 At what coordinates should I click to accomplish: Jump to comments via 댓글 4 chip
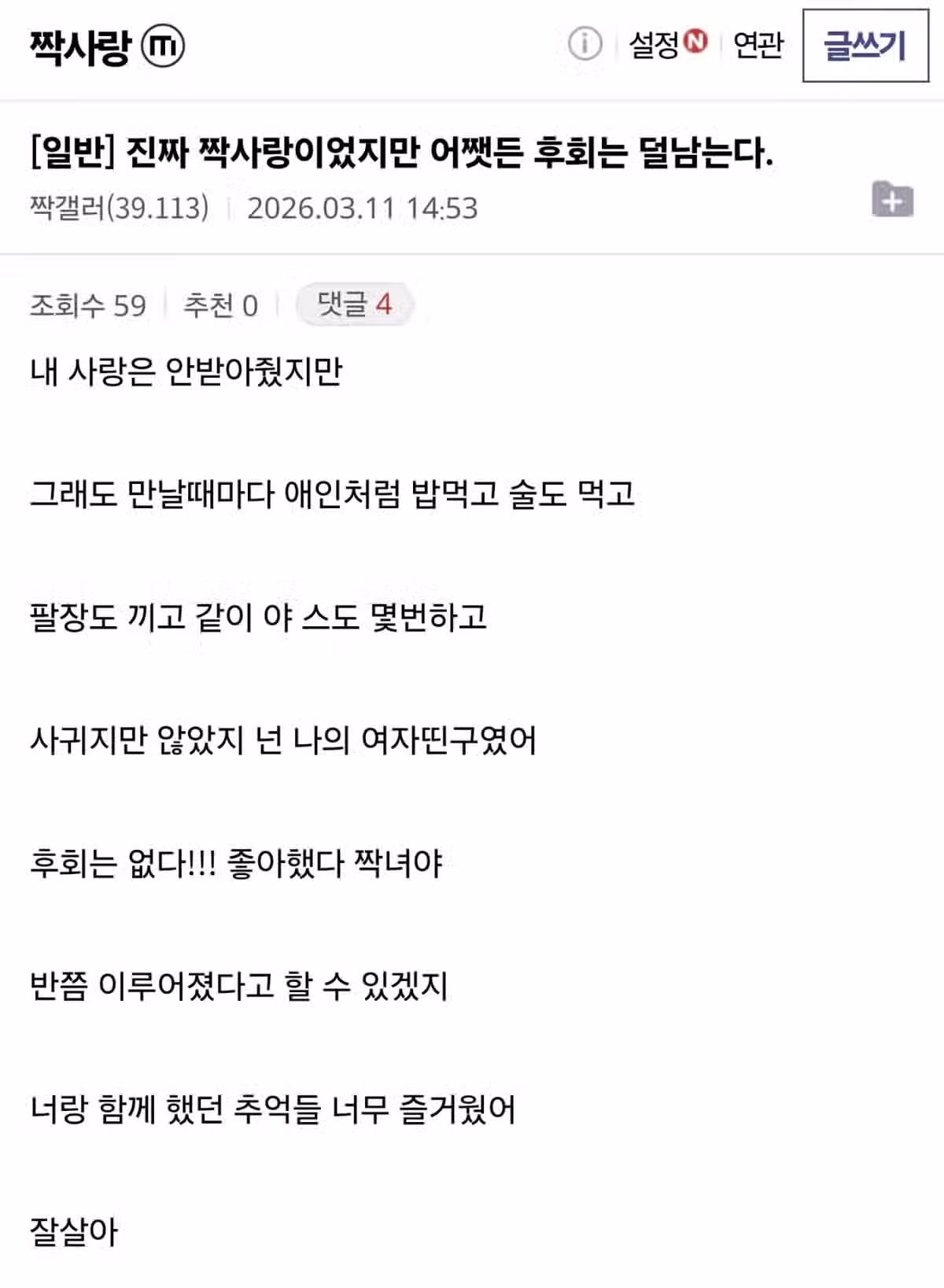click(354, 304)
